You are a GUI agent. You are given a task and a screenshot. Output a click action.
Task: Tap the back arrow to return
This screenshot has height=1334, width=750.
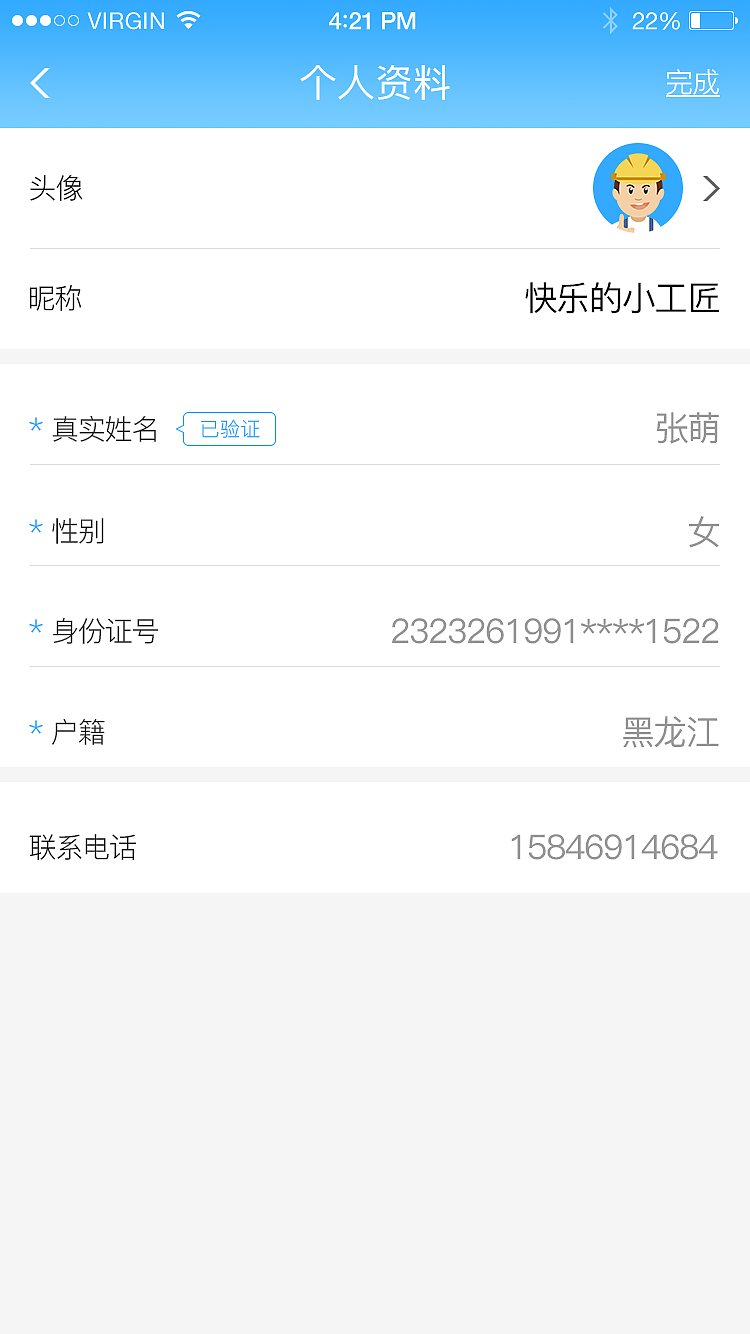(39, 83)
